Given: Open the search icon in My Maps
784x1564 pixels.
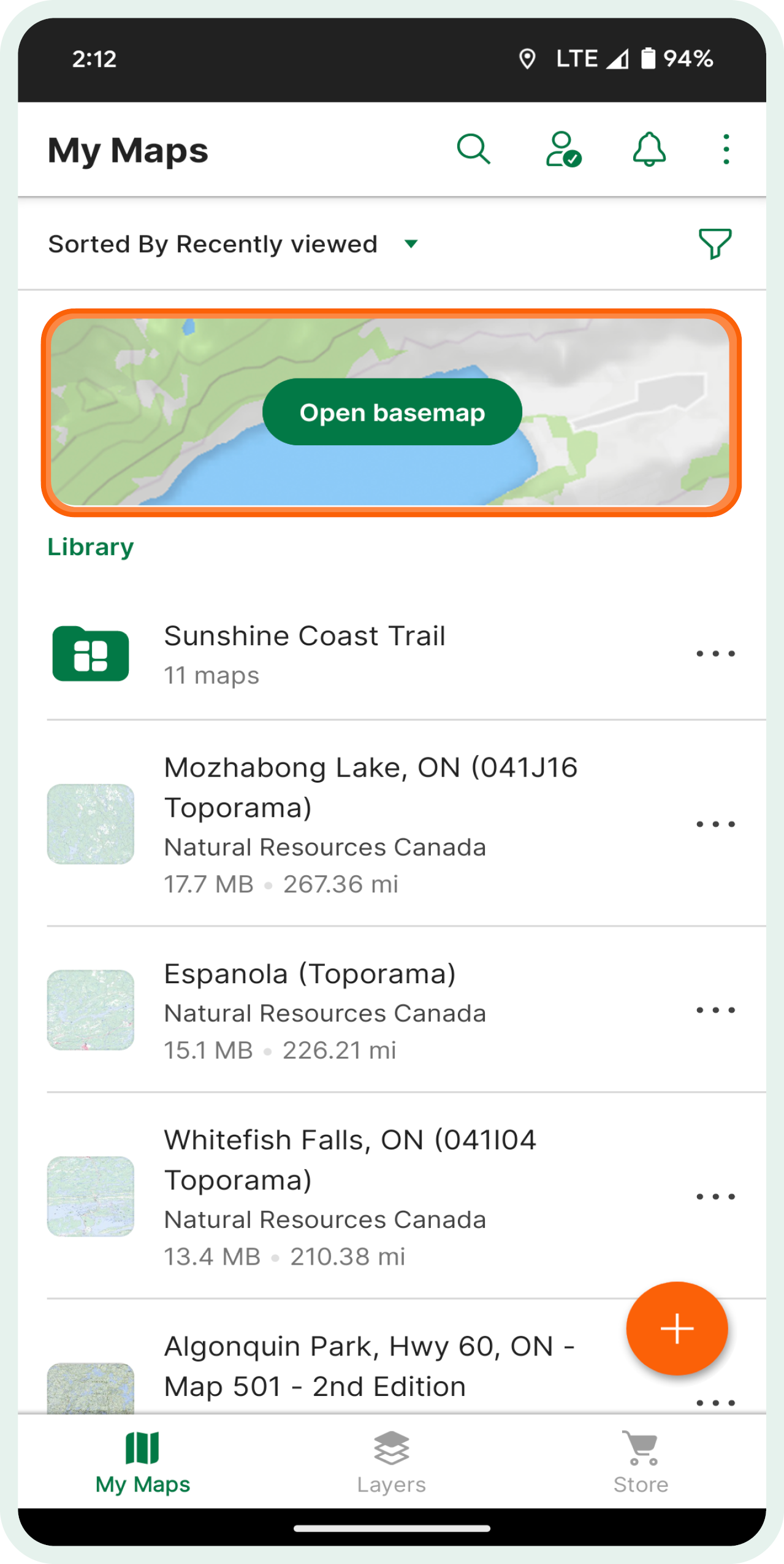Looking at the screenshot, I should [473, 148].
